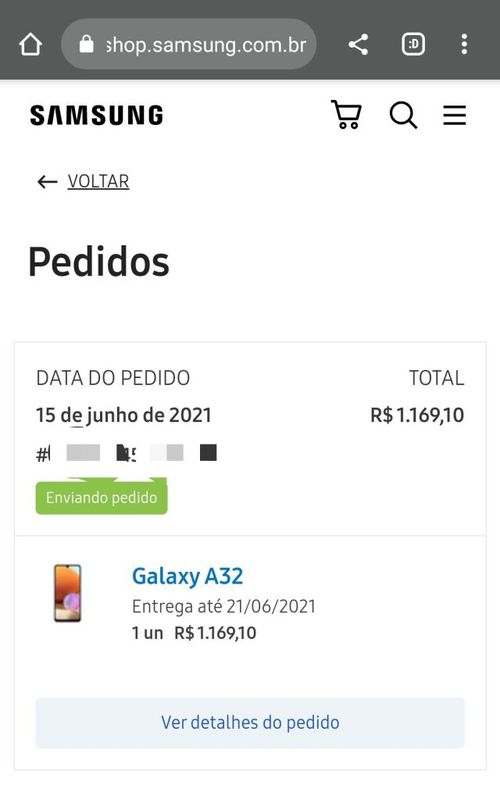
Task: Share this page from the browser
Action: coord(358,44)
